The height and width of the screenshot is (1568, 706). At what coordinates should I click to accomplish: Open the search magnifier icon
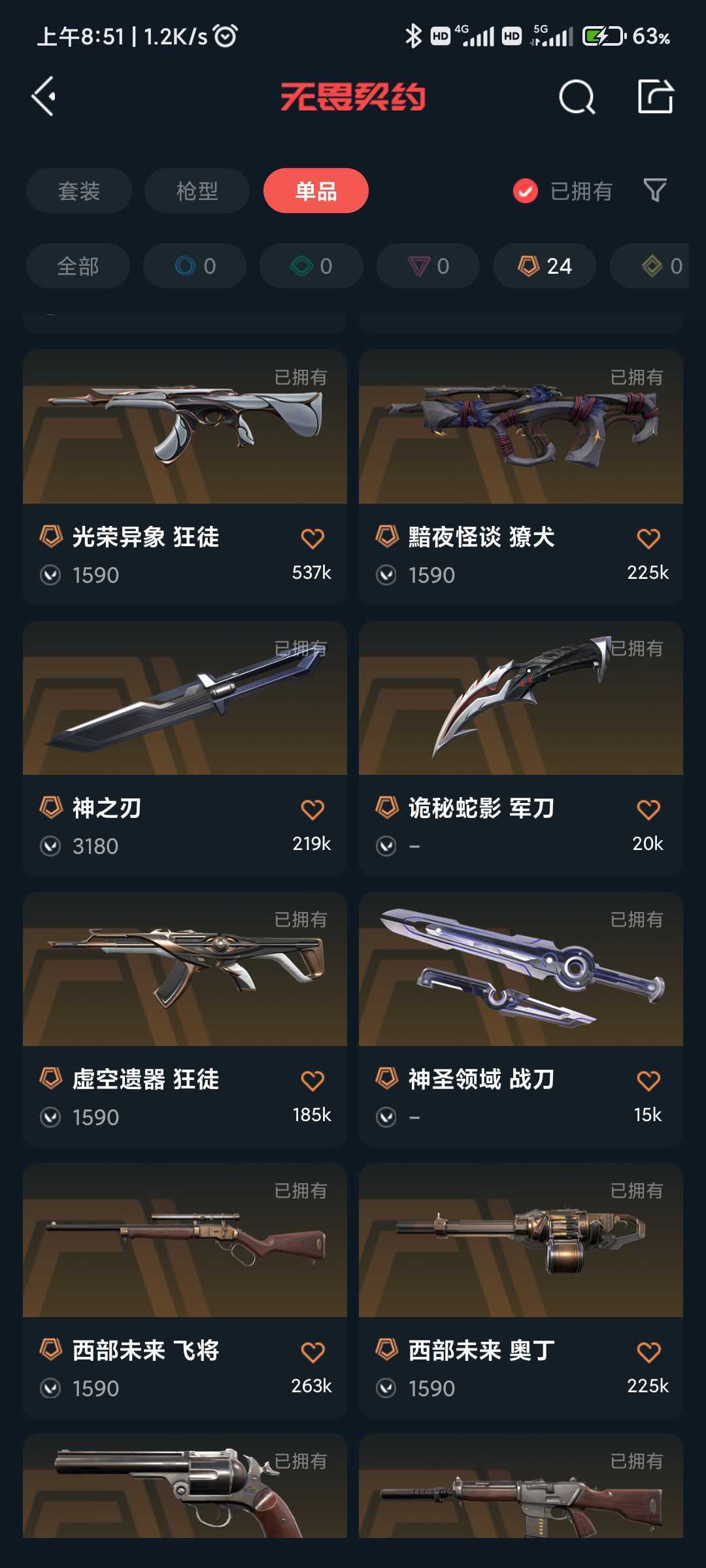coord(577,98)
